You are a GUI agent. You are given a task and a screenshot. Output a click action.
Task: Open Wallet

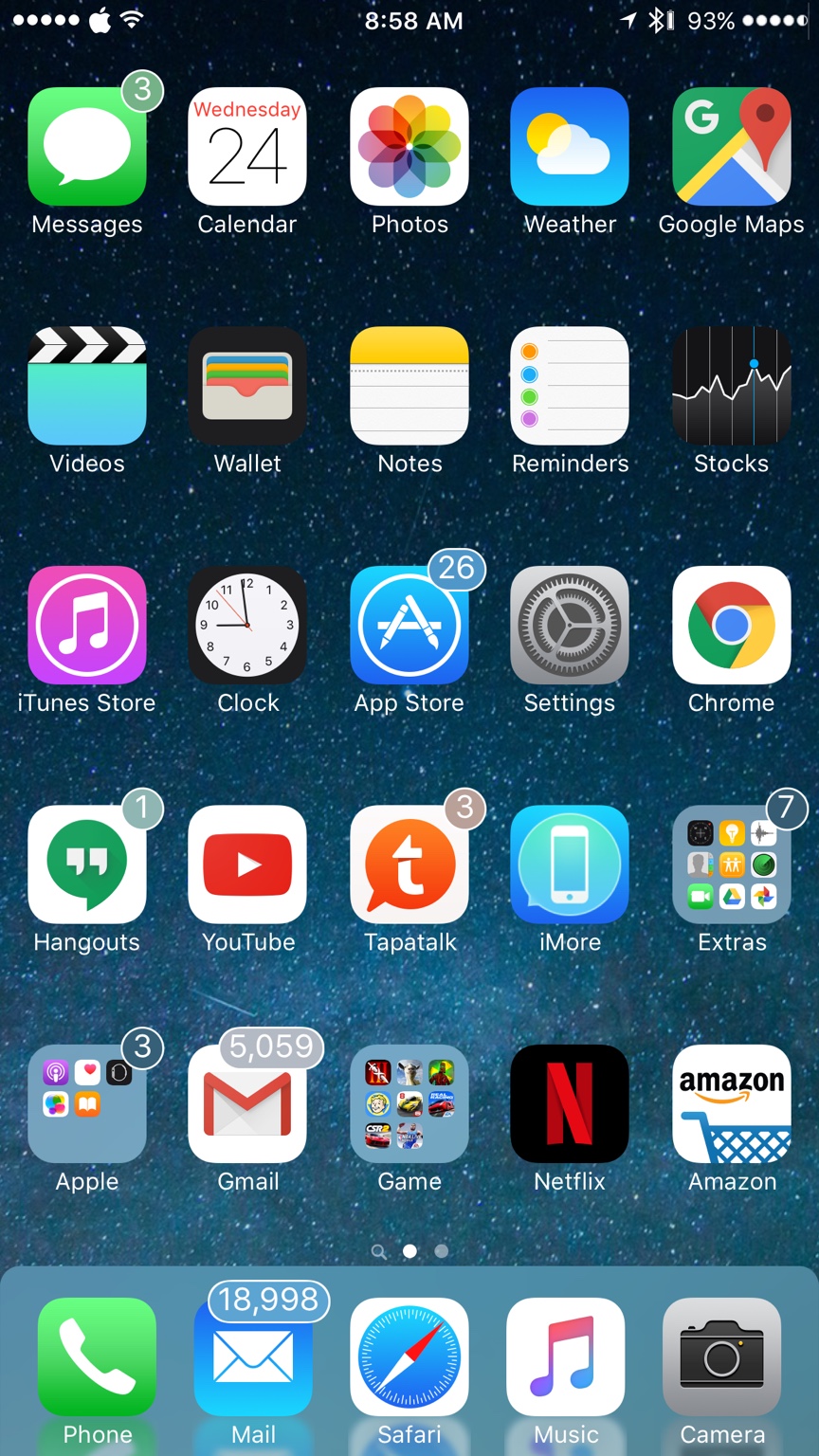[x=247, y=386]
